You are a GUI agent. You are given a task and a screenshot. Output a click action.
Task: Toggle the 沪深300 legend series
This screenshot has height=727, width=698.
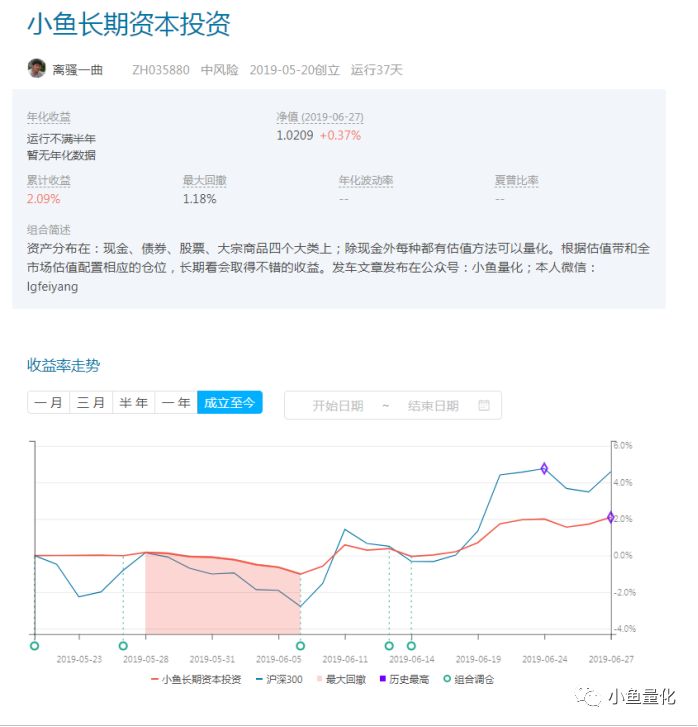click(279, 679)
